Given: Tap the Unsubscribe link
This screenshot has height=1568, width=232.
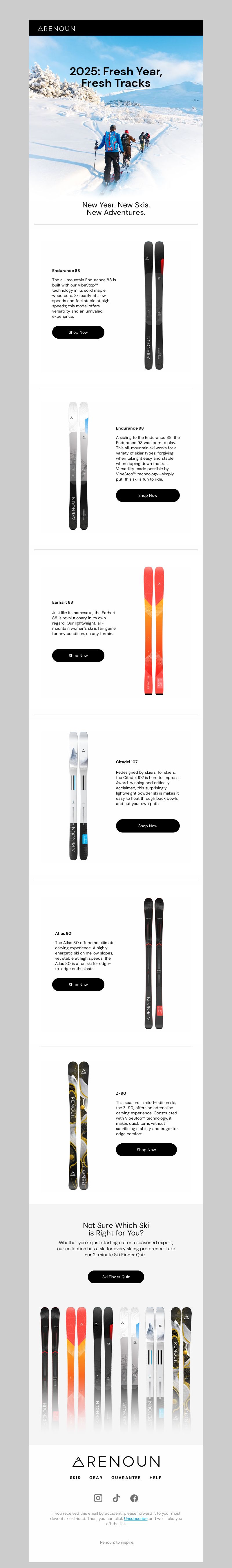Looking at the screenshot, I should pyautogui.click(x=136, y=1518).
